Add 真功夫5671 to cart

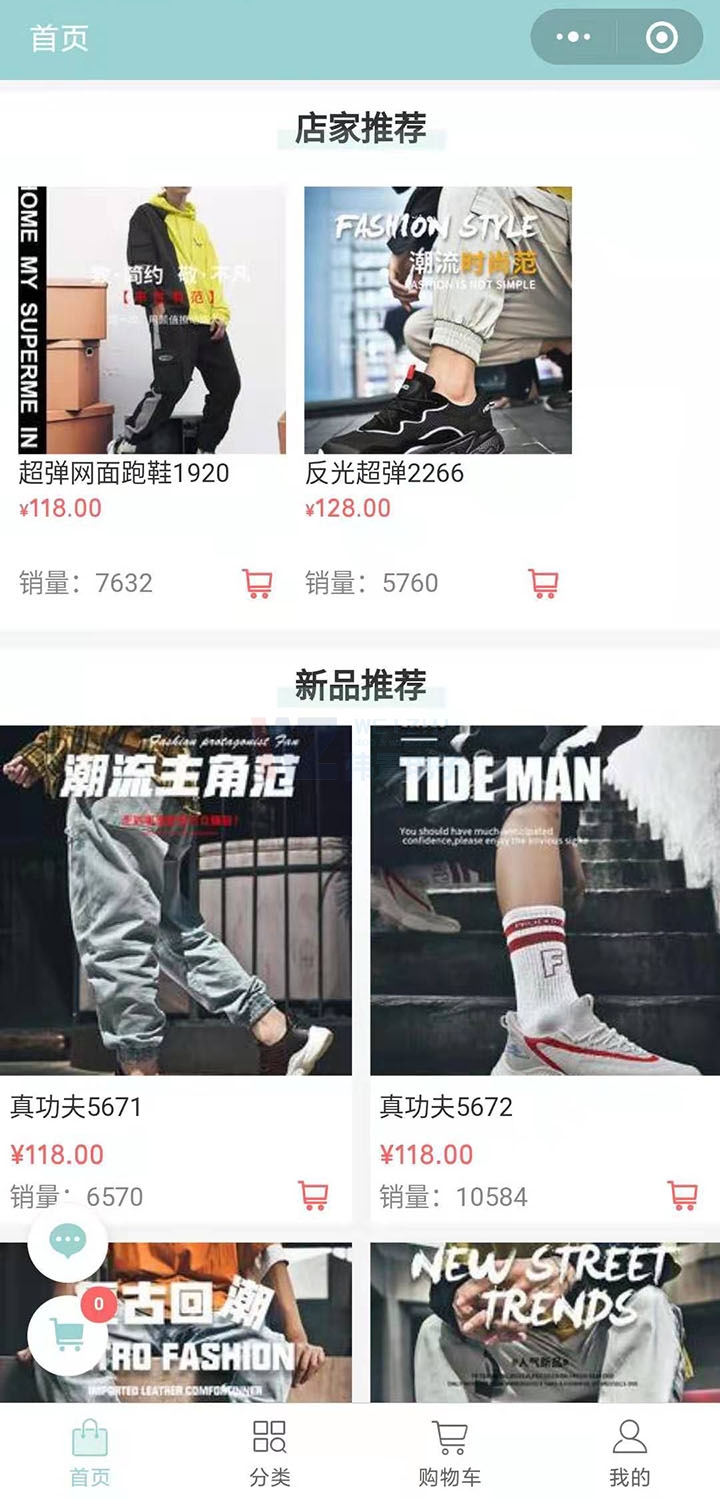point(313,1195)
